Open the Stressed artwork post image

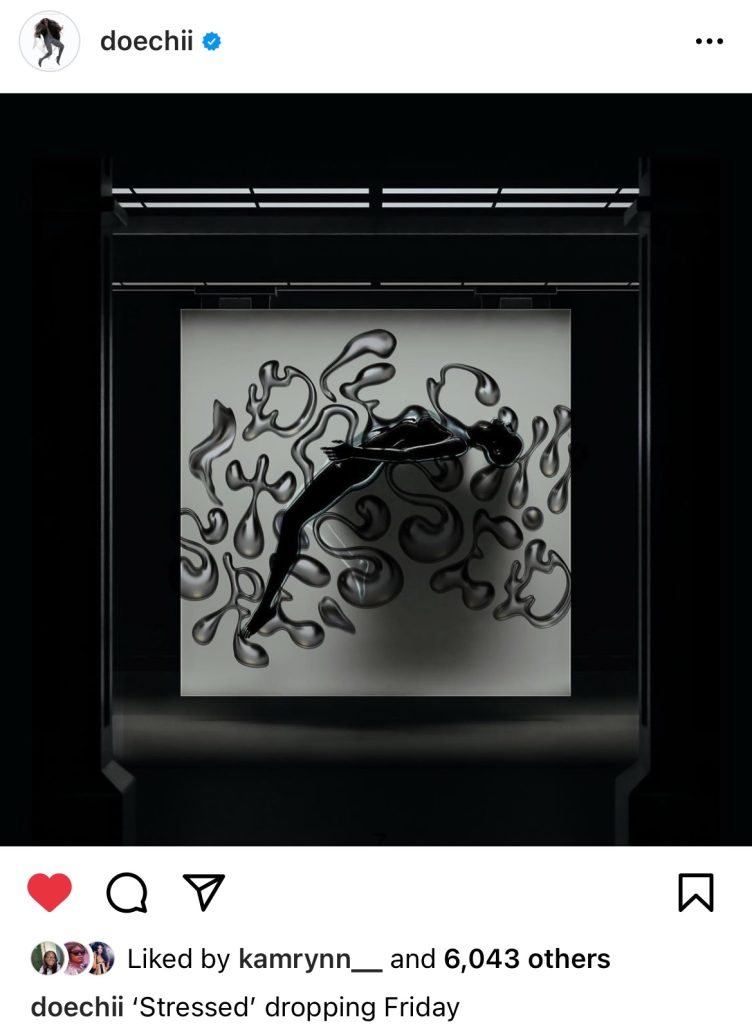coord(375,470)
